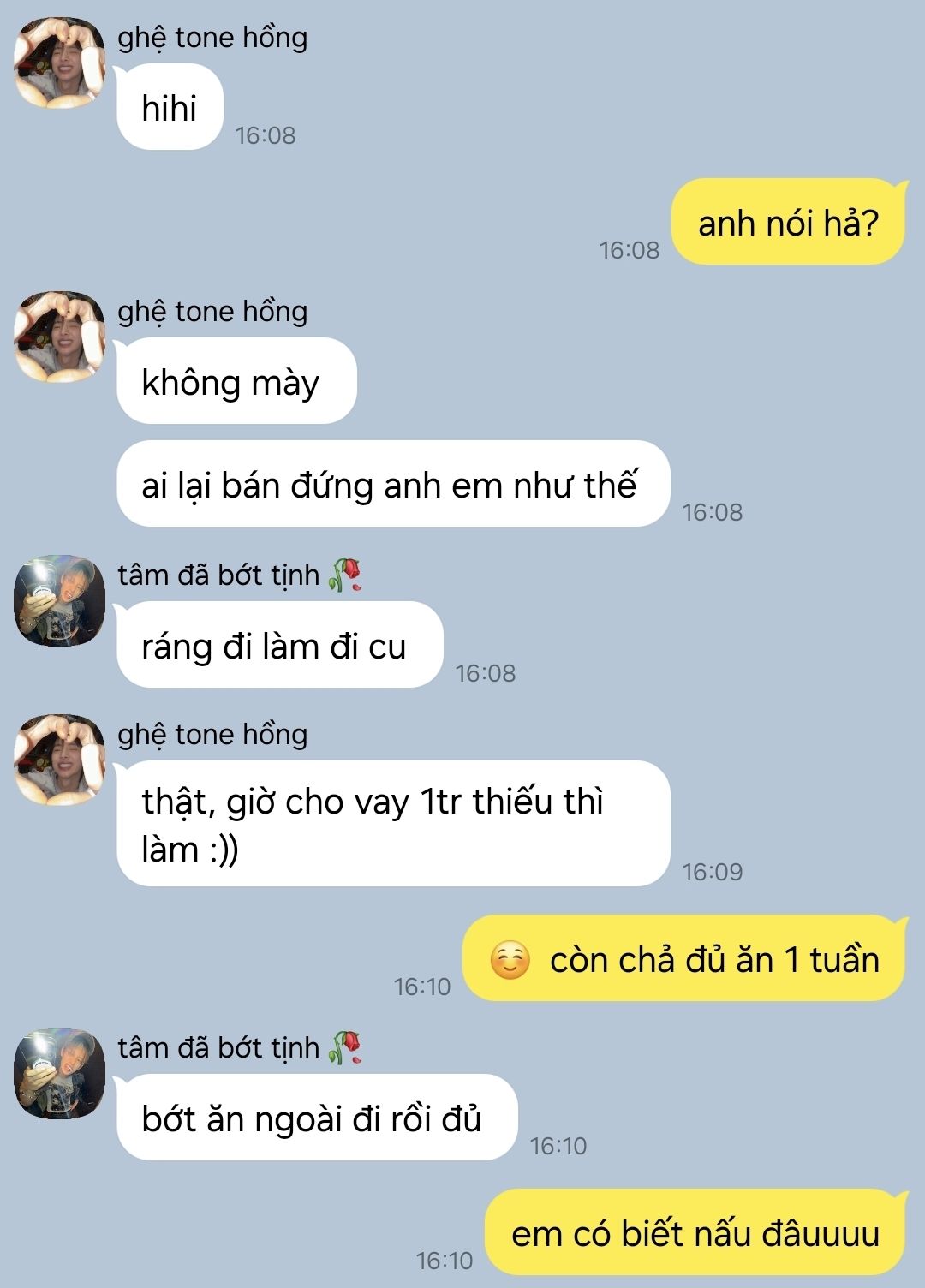
Task: Tap tâm đã bớt tịnh's avatar beside 'ráng đi làm đi cu'
Action: [x=59, y=600]
